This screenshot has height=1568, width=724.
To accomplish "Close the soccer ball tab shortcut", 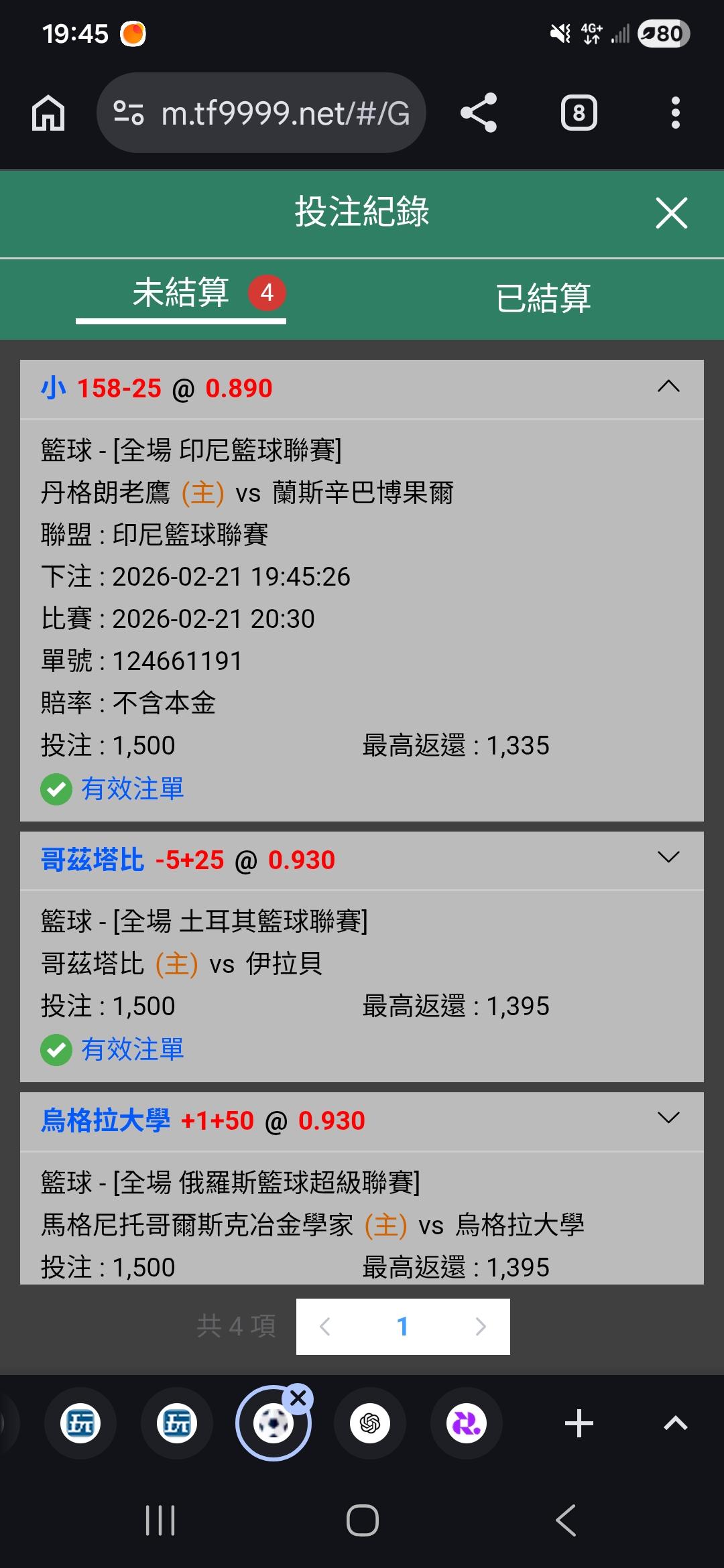I will 298,1398.
